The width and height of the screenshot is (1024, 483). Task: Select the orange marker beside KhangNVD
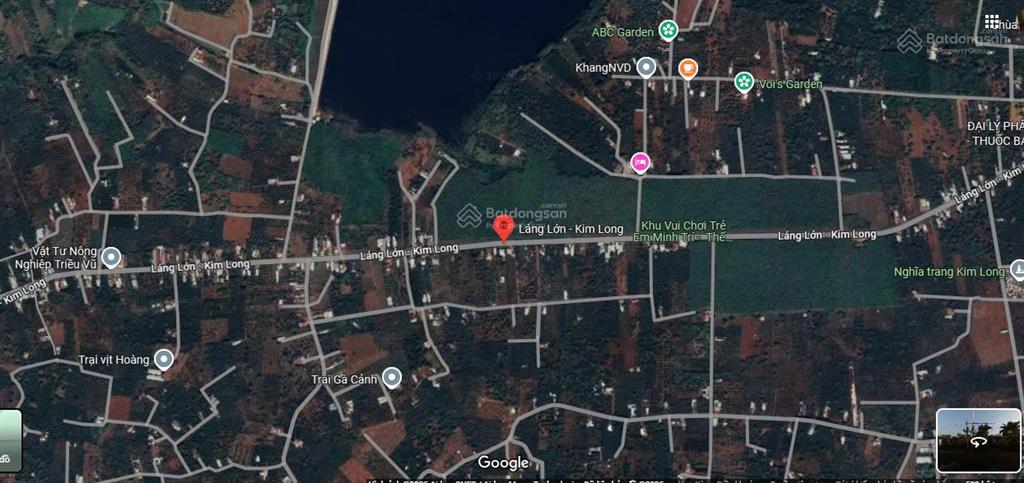688,68
